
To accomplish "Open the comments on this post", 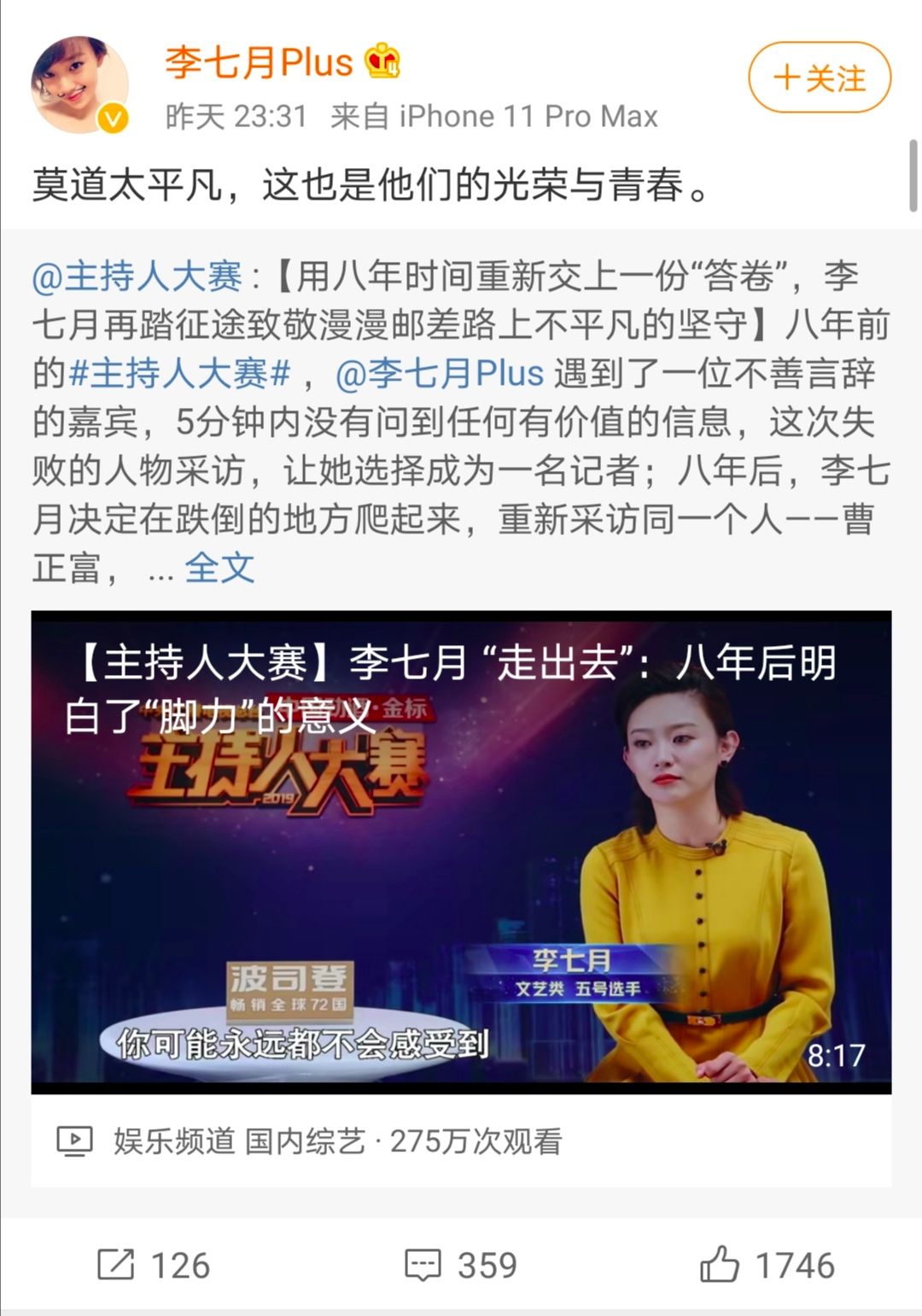I will pyautogui.click(x=461, y=1265).
